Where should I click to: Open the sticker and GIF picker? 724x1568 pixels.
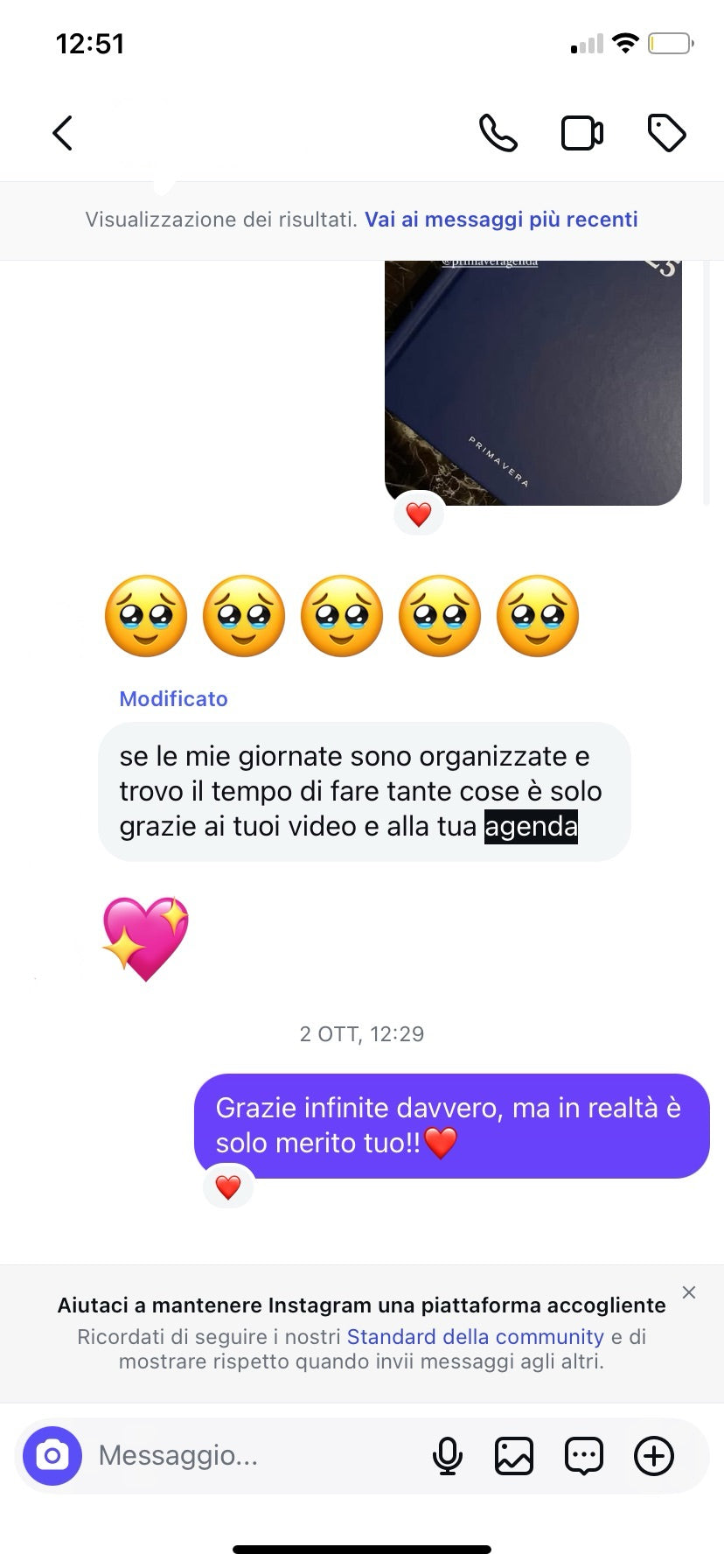click(583, 1456)
